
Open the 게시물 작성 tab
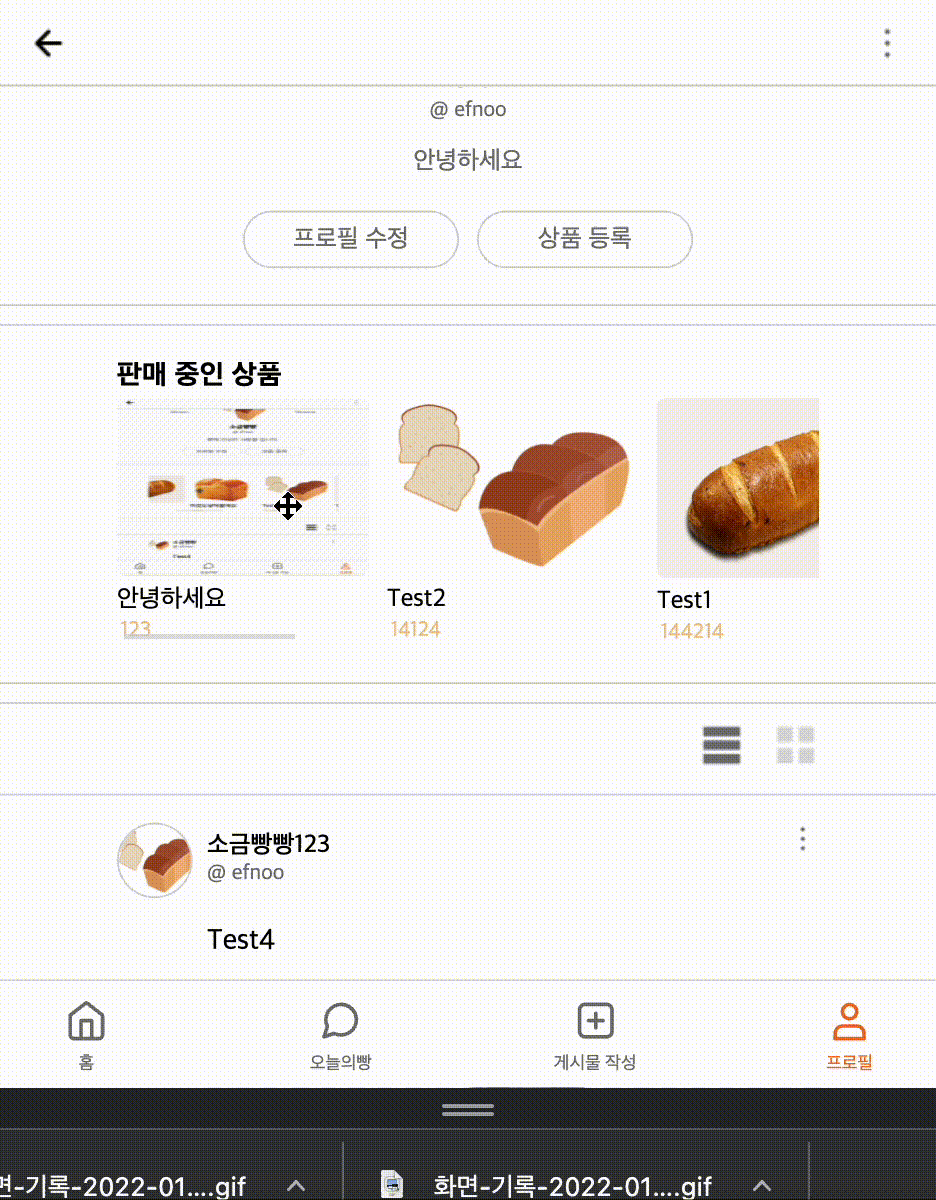[596, 1035]
